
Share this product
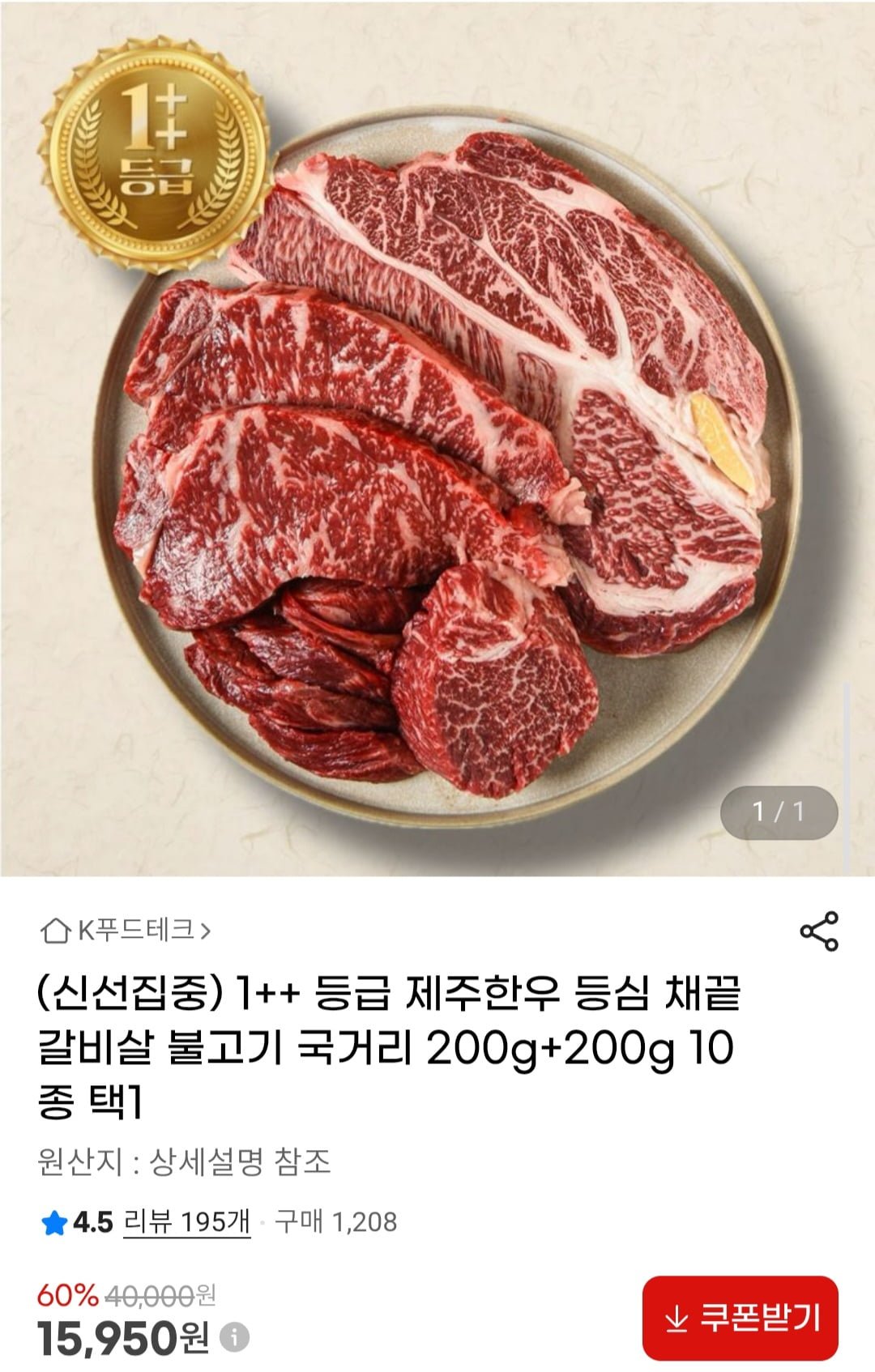coord(818,931)
